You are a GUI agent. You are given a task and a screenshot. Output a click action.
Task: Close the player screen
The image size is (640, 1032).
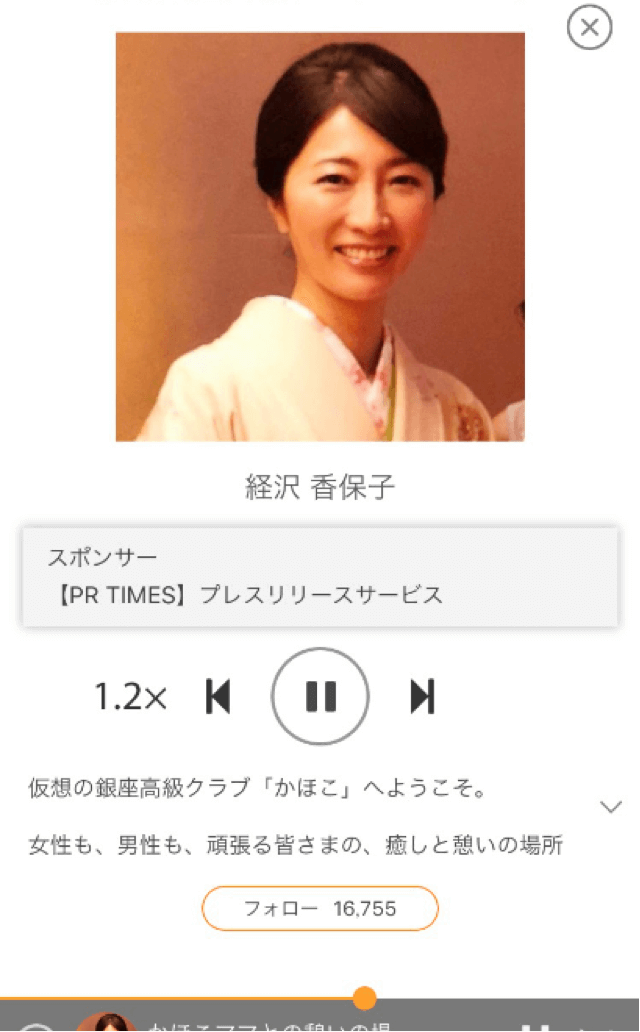click(x=589, y=28)
